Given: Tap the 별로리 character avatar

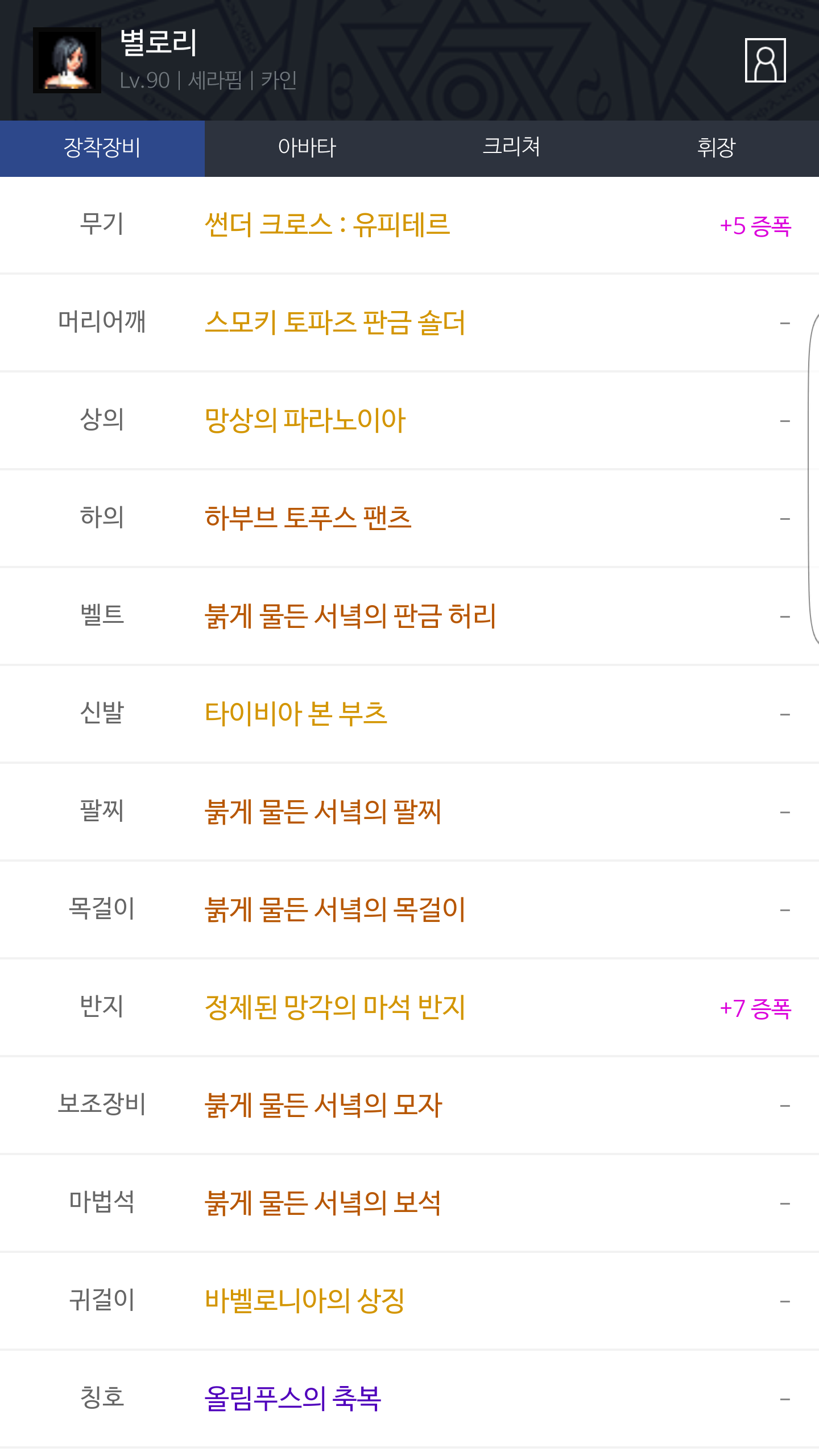Looking at the screenshot, I should (67, 60).
